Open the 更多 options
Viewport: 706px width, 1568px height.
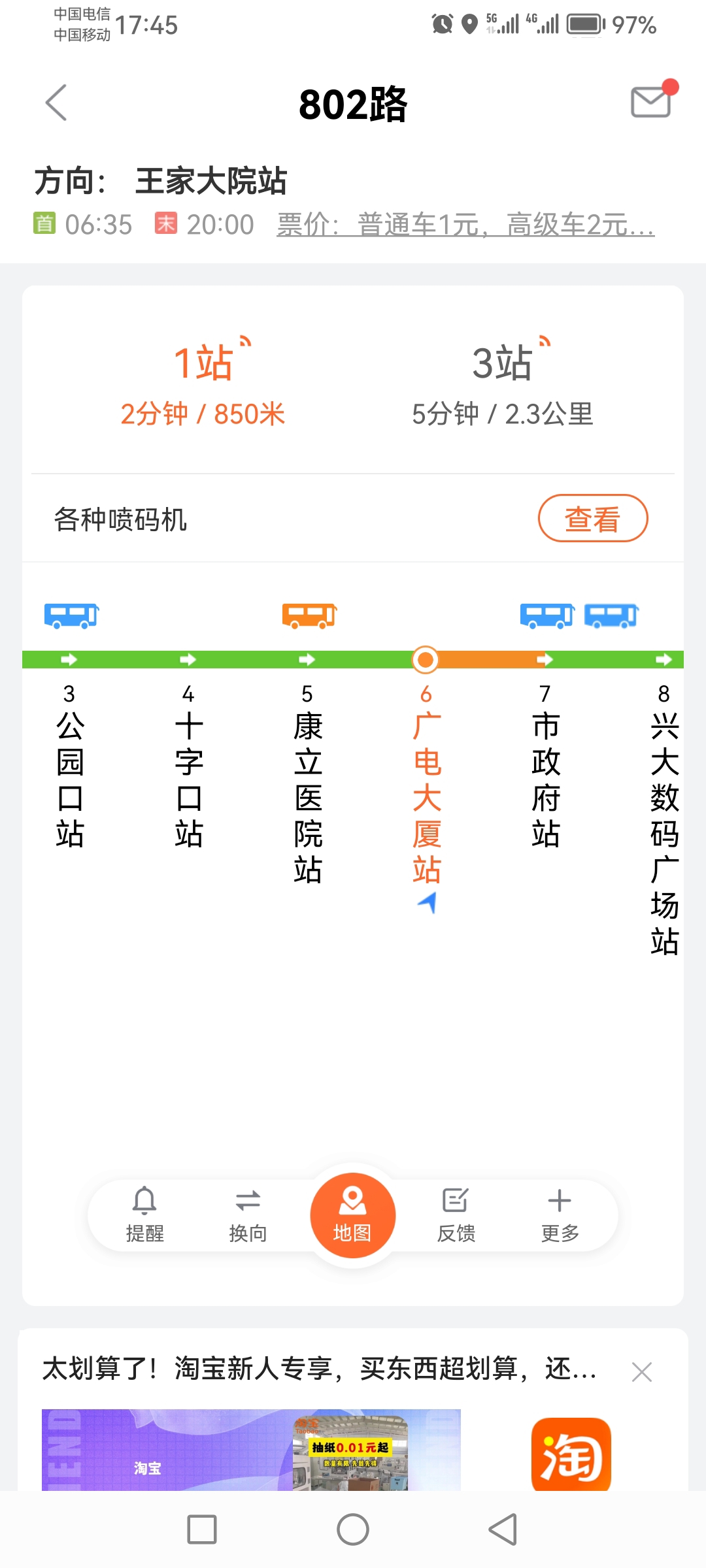(x=560, y=1215)
